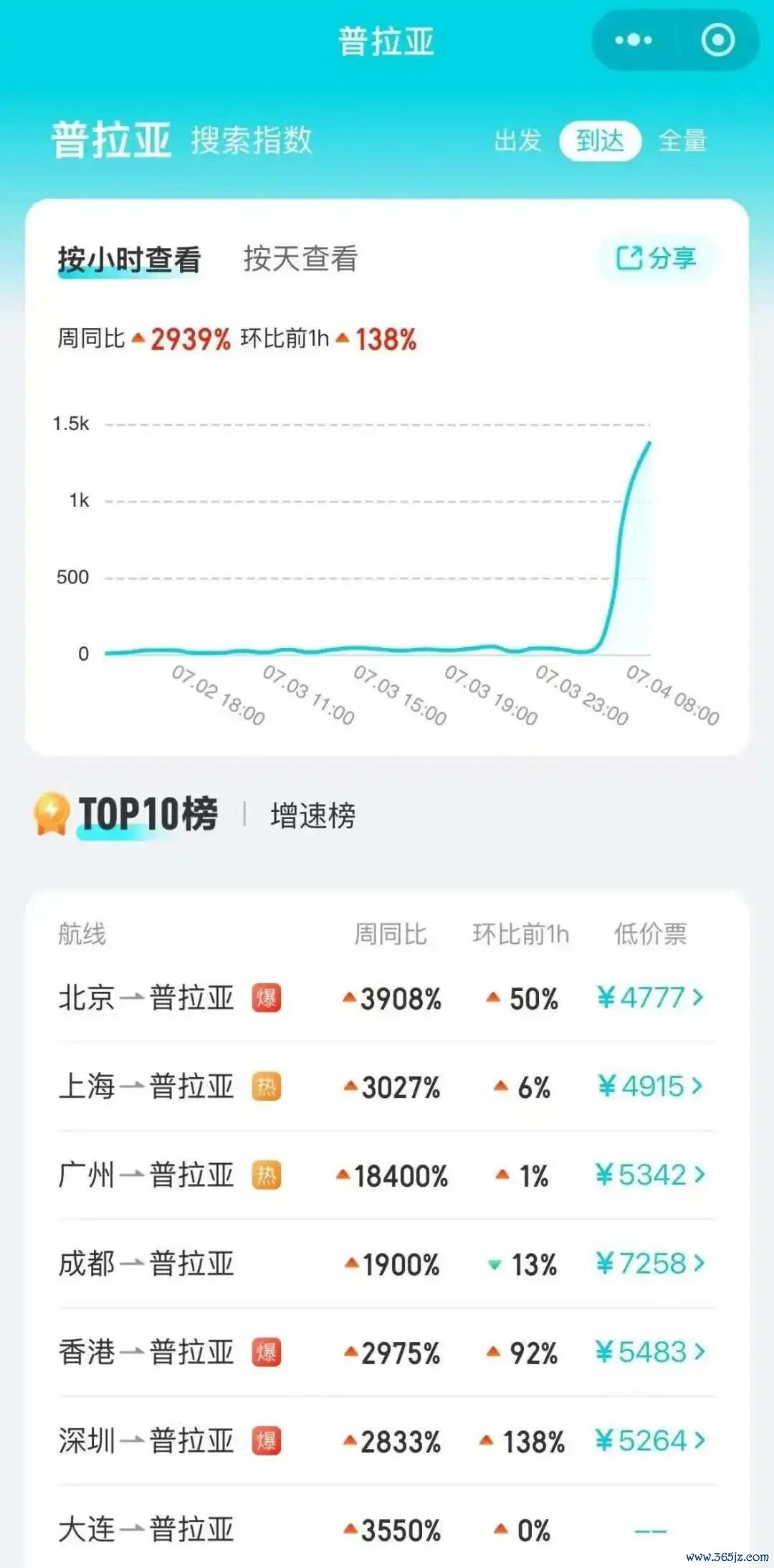Screen dimensions: 774x1568
Task: View the 广州→普拉亚 low fare ¥5342
Action: click(651, 1175)
